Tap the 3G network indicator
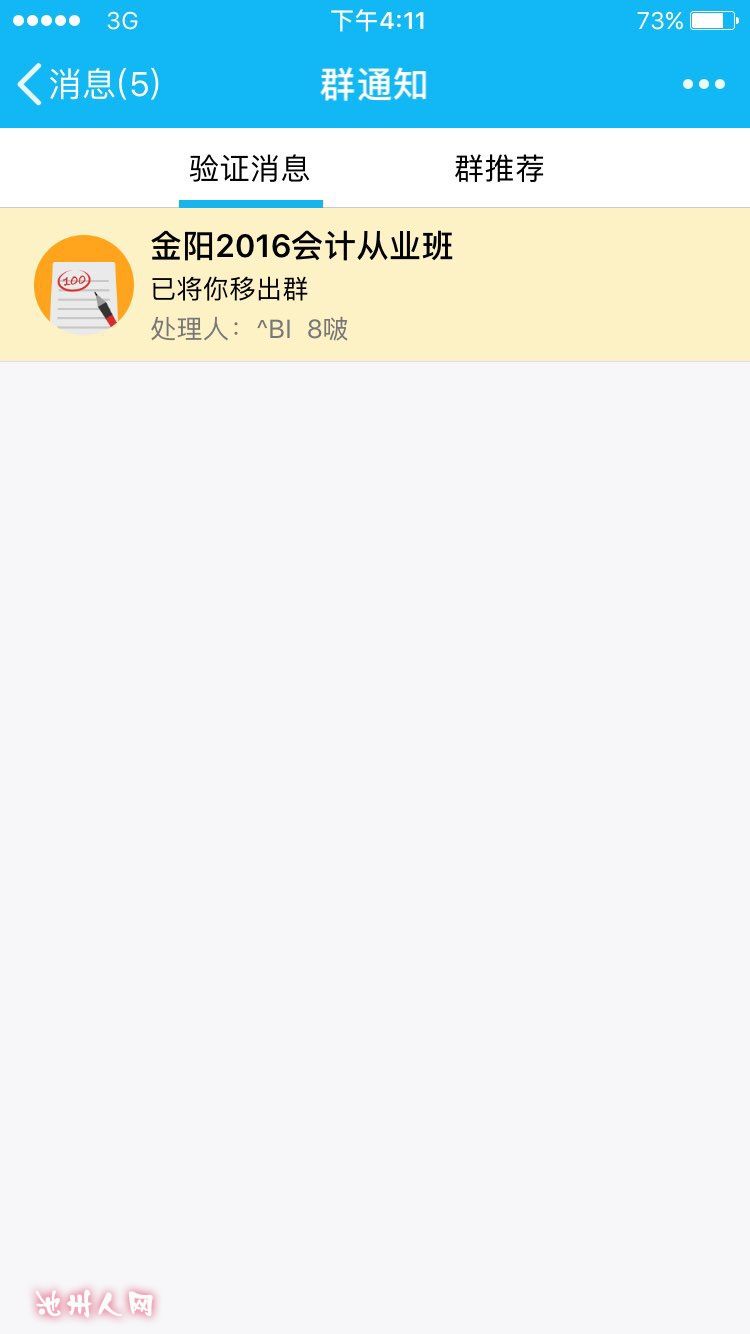This screenshot has width=750, height=1334. coord(119,19)
